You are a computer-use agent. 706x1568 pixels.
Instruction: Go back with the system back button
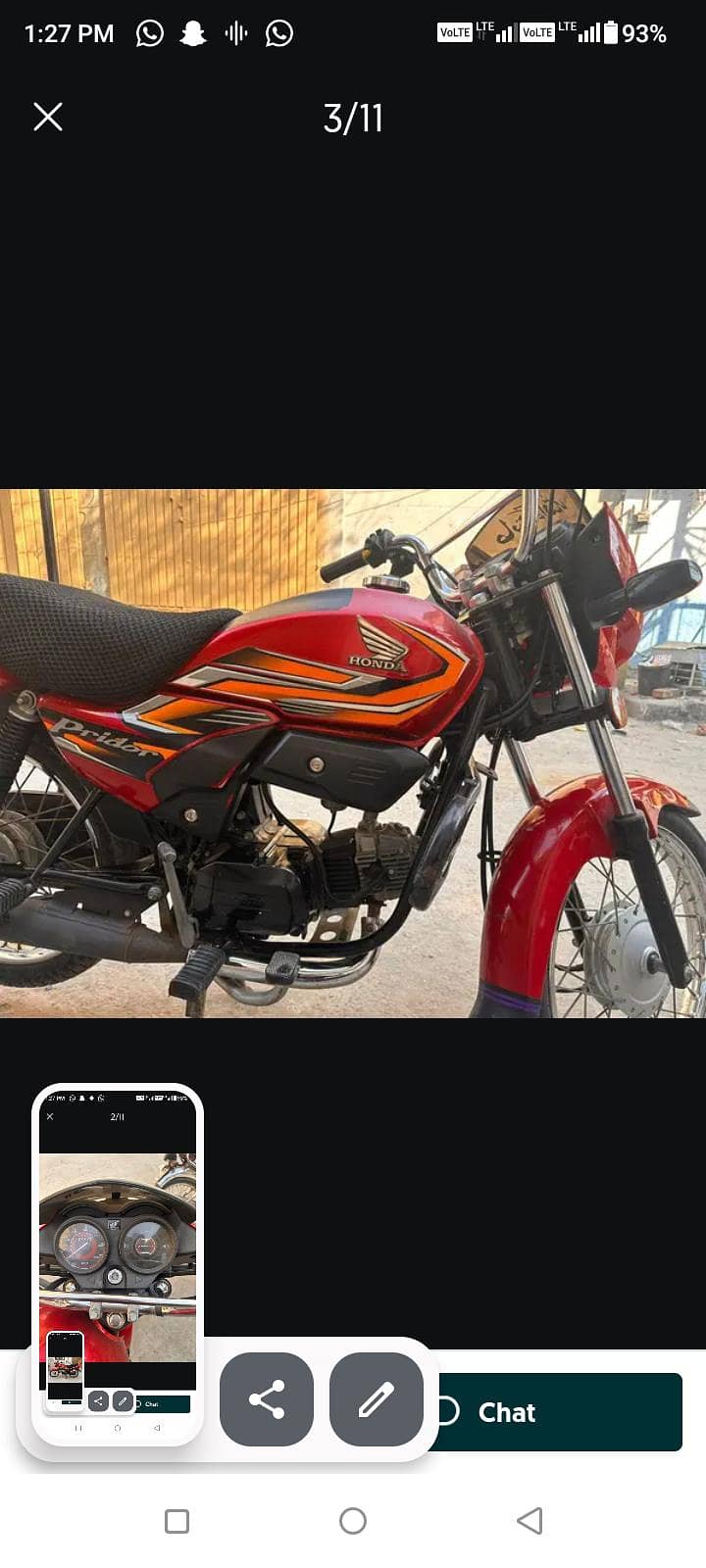point(529,1521)
